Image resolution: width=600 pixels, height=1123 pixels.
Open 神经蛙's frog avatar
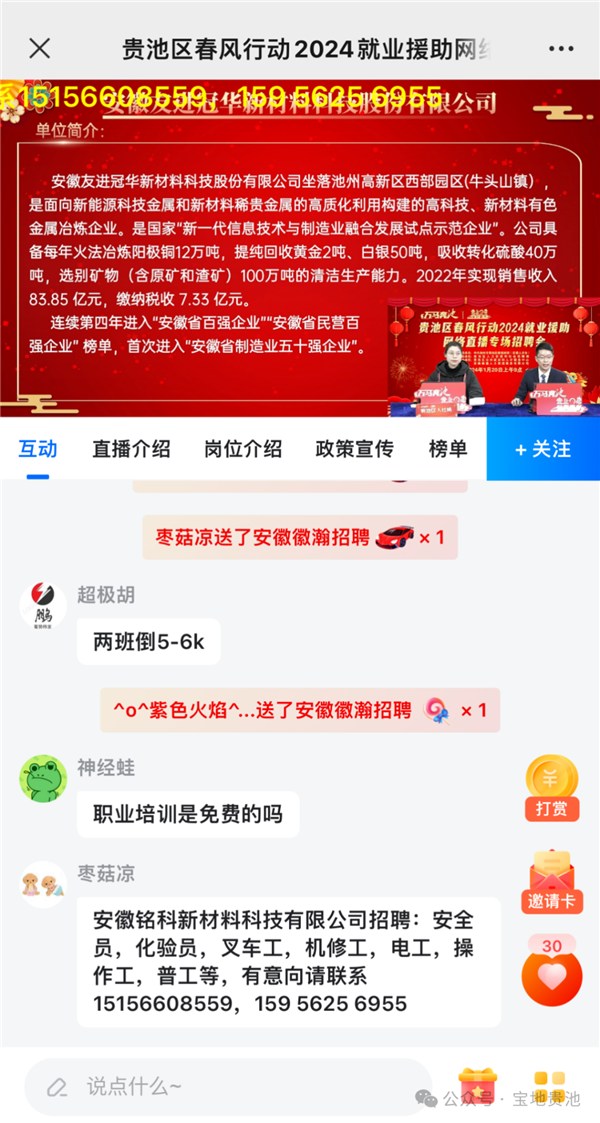[43, 779]
